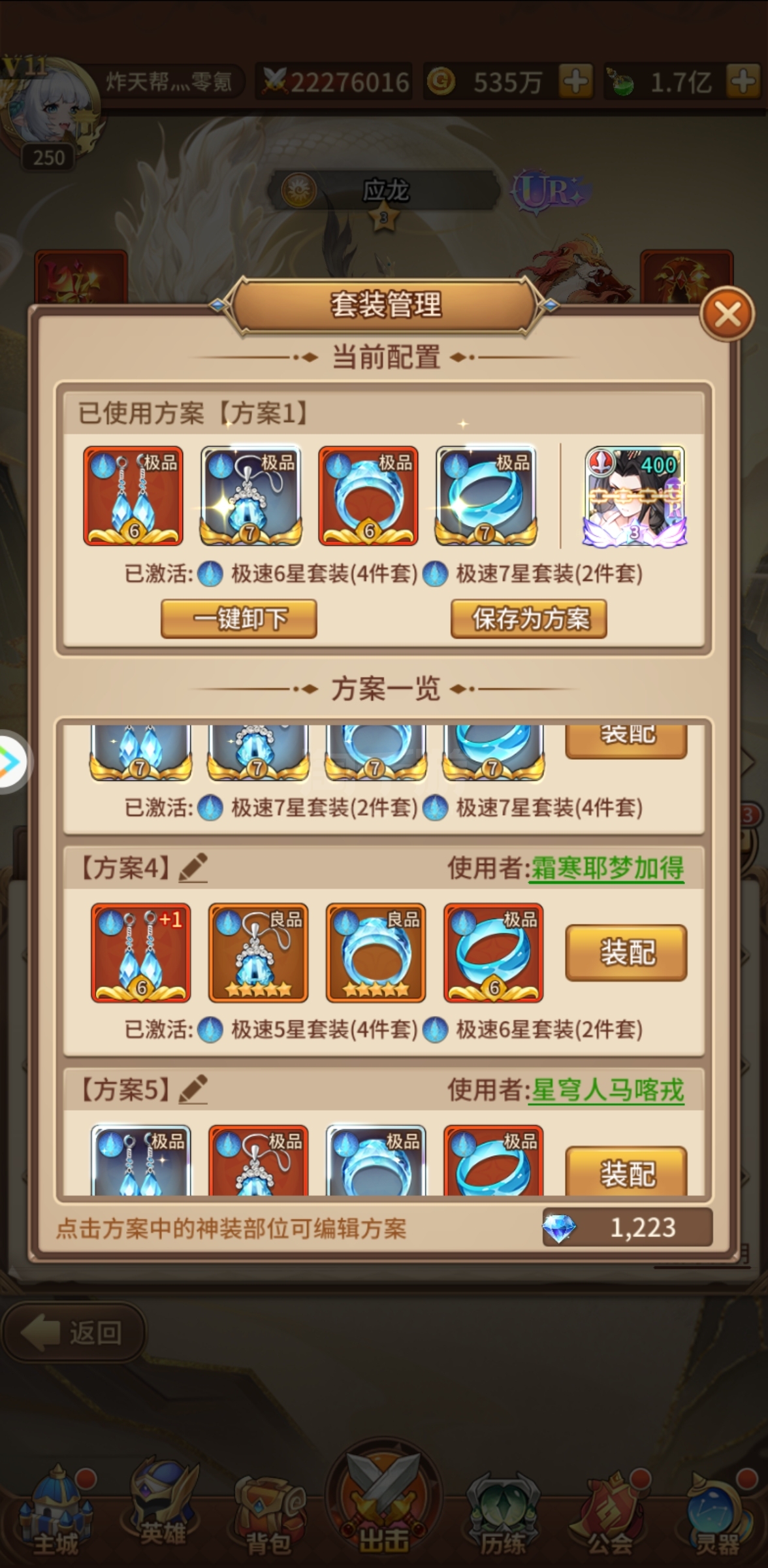Edit the name of 方案4
Image resolution: width=768 pixels, height=1568 pixels.
click(x=193, y=868)
